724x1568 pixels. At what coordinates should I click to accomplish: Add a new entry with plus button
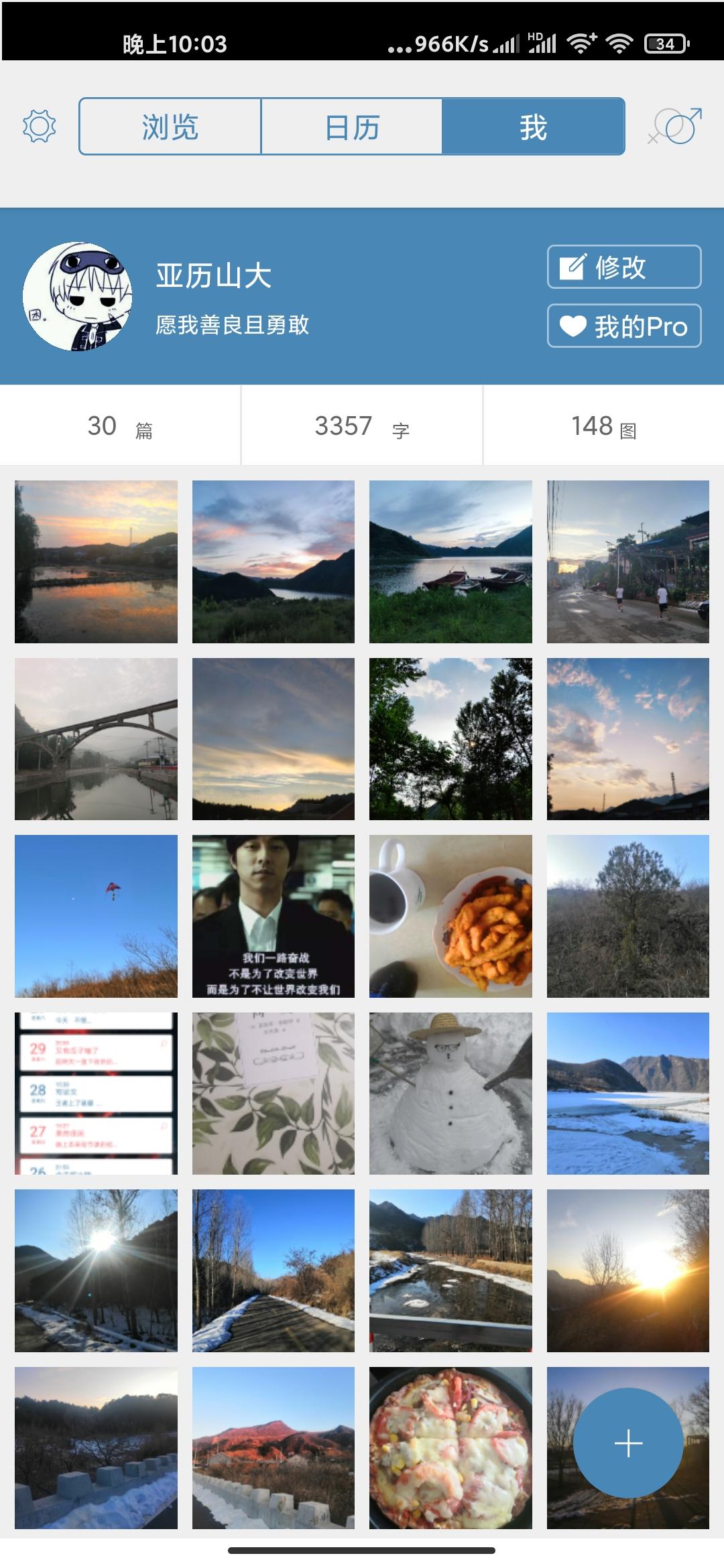628,1443
